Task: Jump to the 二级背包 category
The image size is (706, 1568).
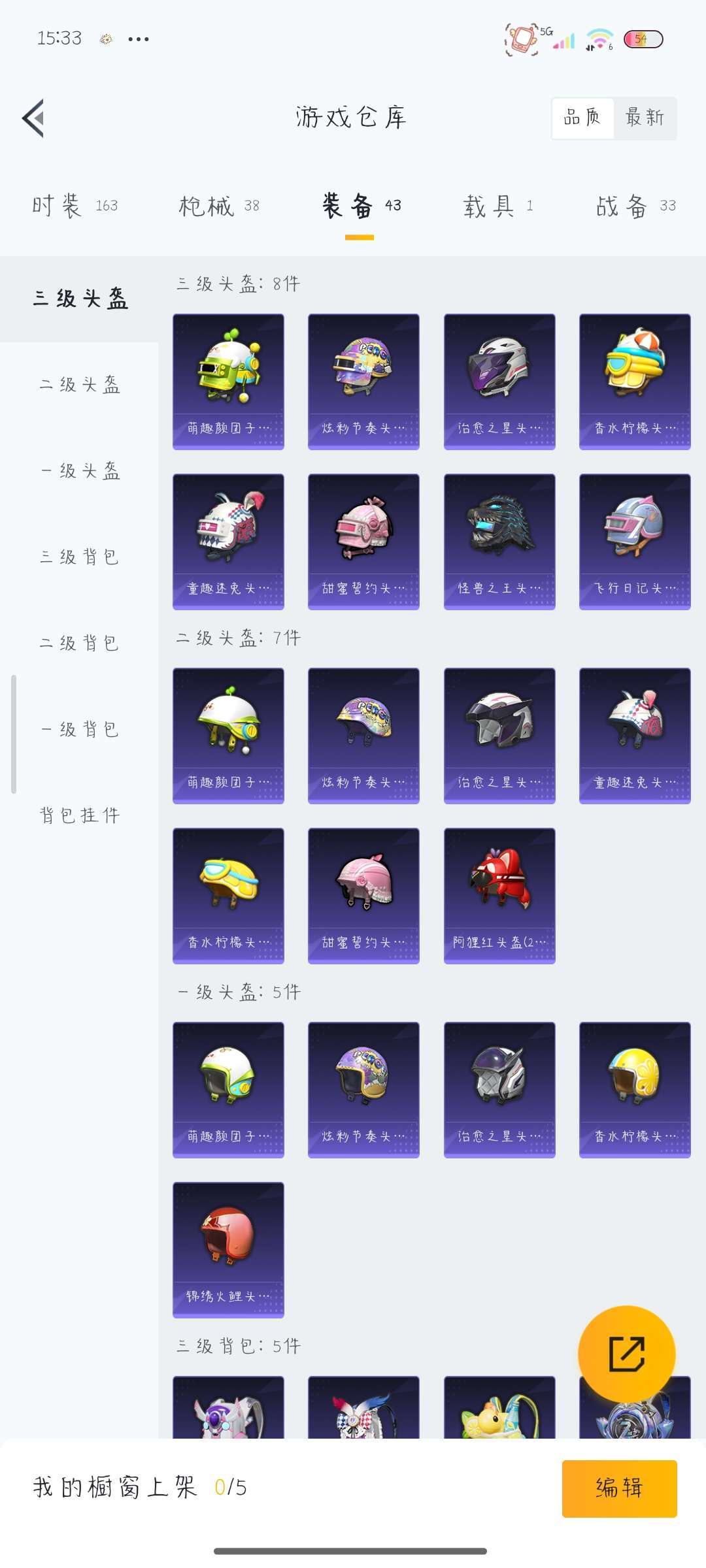Action: 80,644
